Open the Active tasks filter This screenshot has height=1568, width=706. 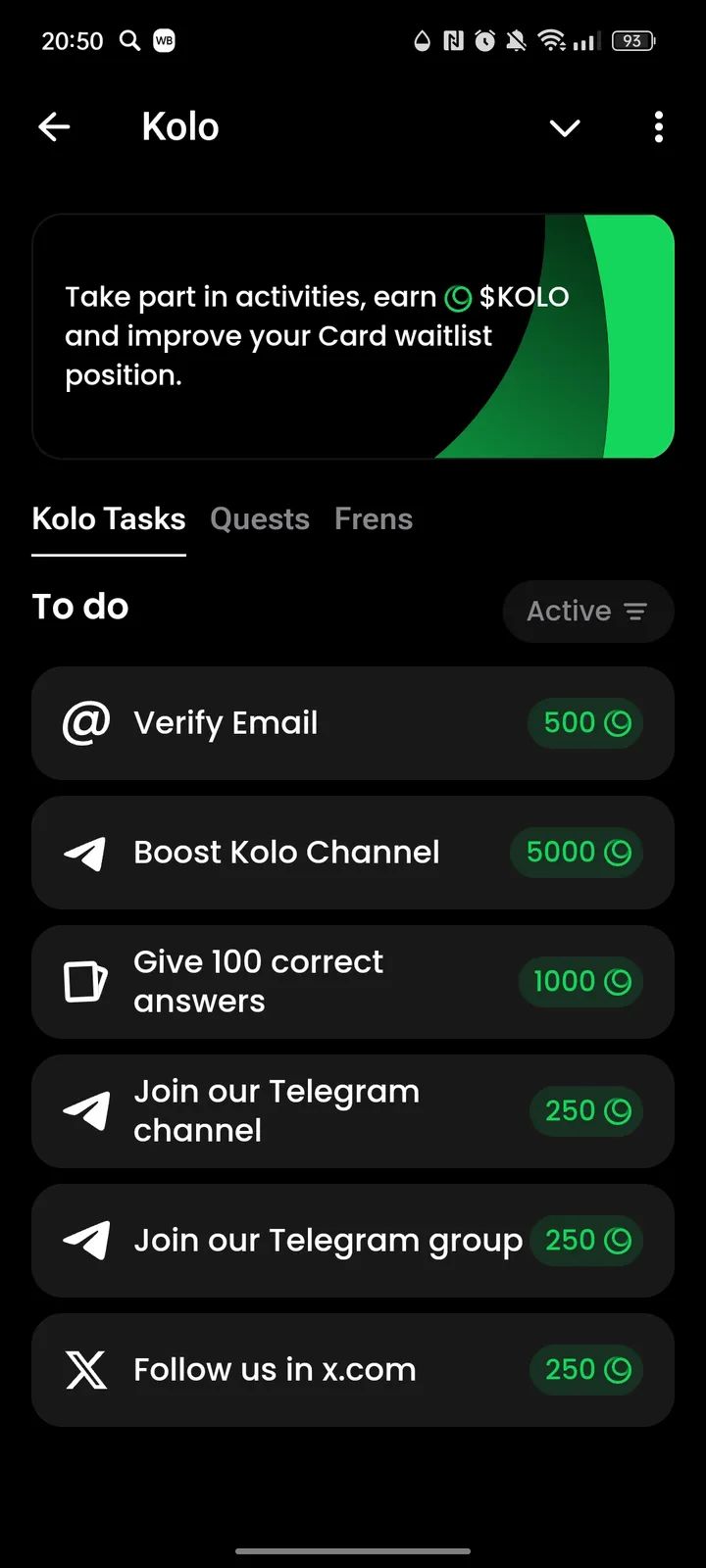pos(587,611)
